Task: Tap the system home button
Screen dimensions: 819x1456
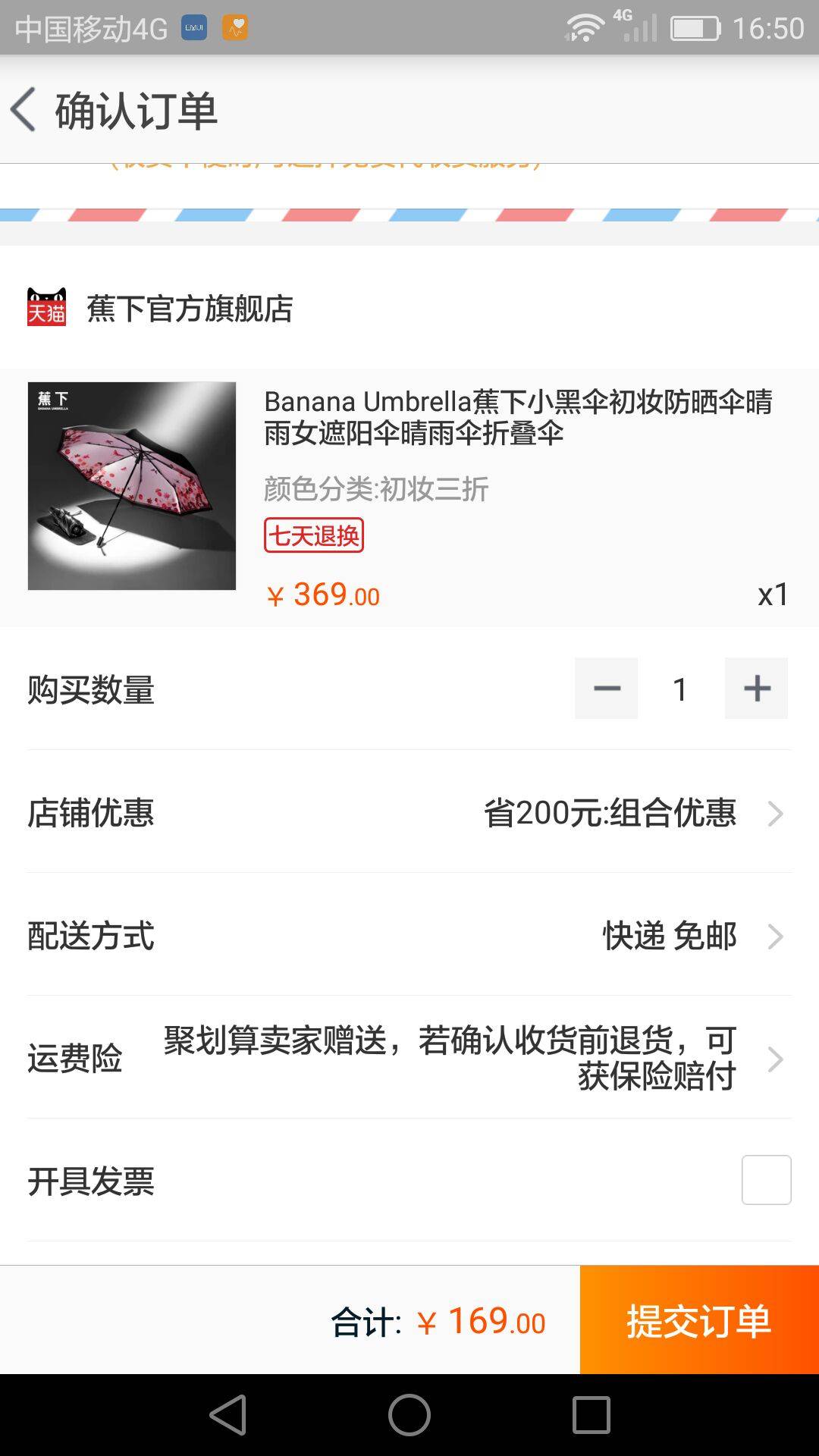Action: [x=409, y=1415]
